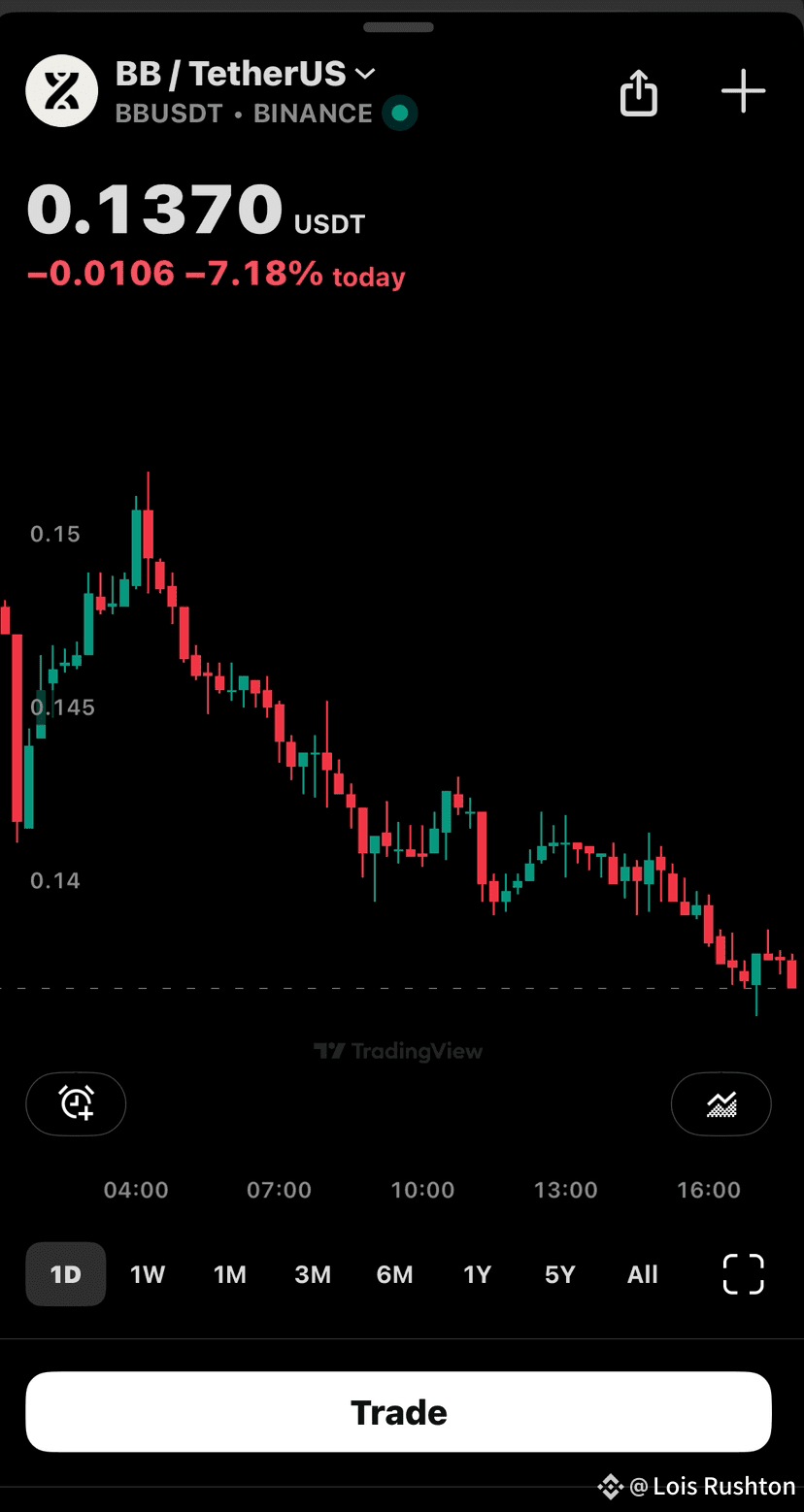The image size is (804, 1512).
Task: View the 5Y chart range
Action: tap(559, 1274)
